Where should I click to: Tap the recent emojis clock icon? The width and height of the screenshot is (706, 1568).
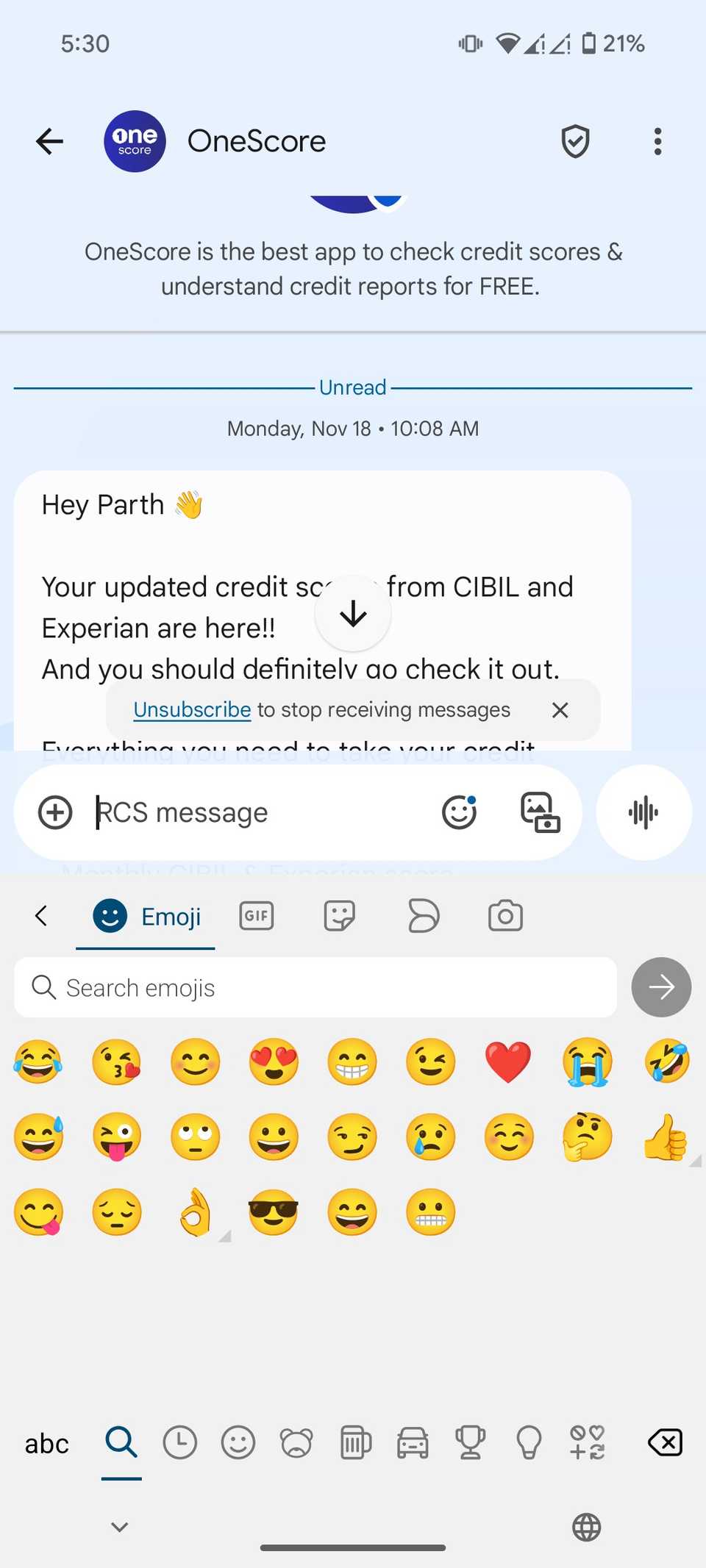[x=179, y=1442]
